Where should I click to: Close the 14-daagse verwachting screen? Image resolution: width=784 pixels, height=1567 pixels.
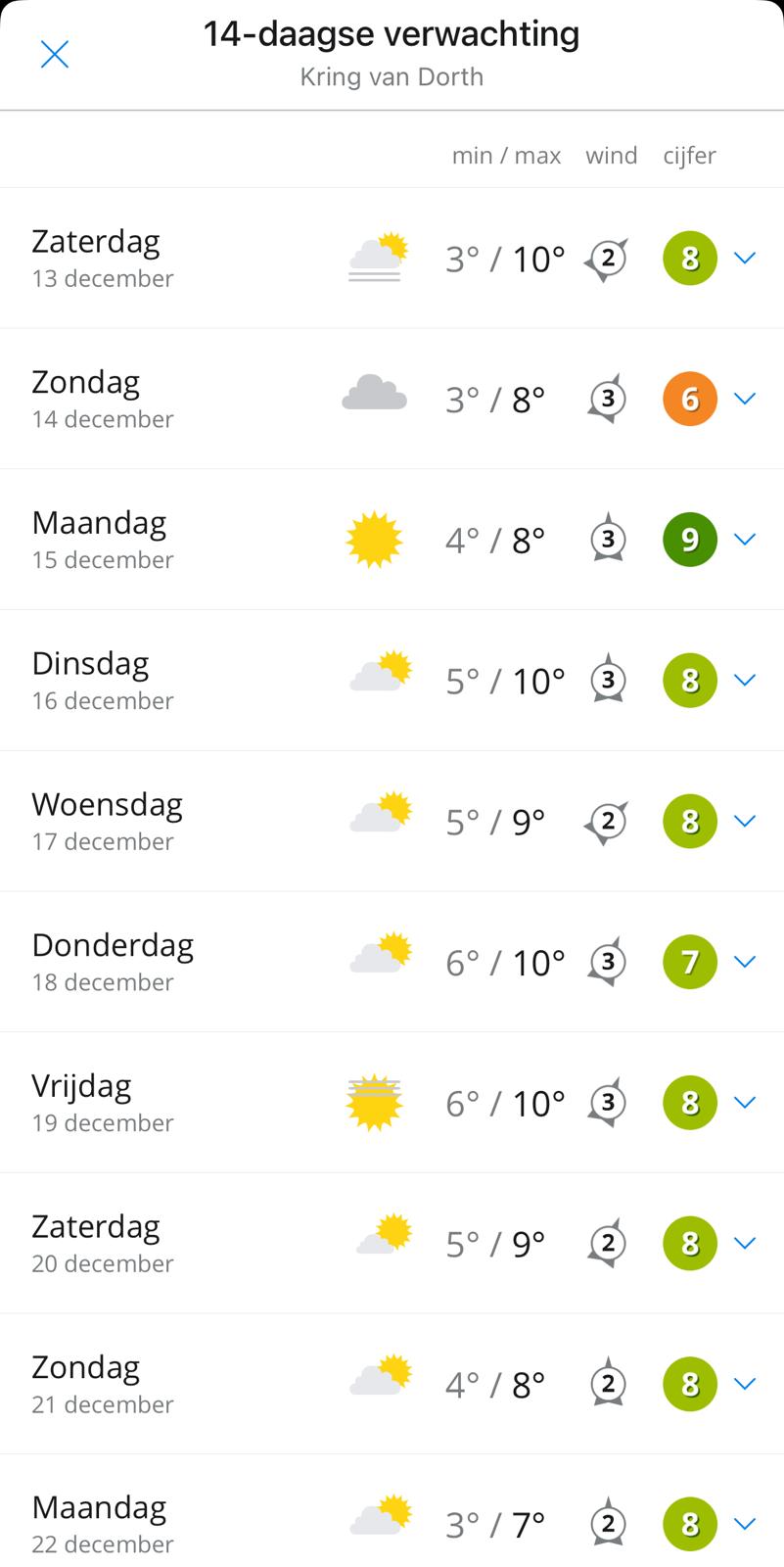click(55, 55)
